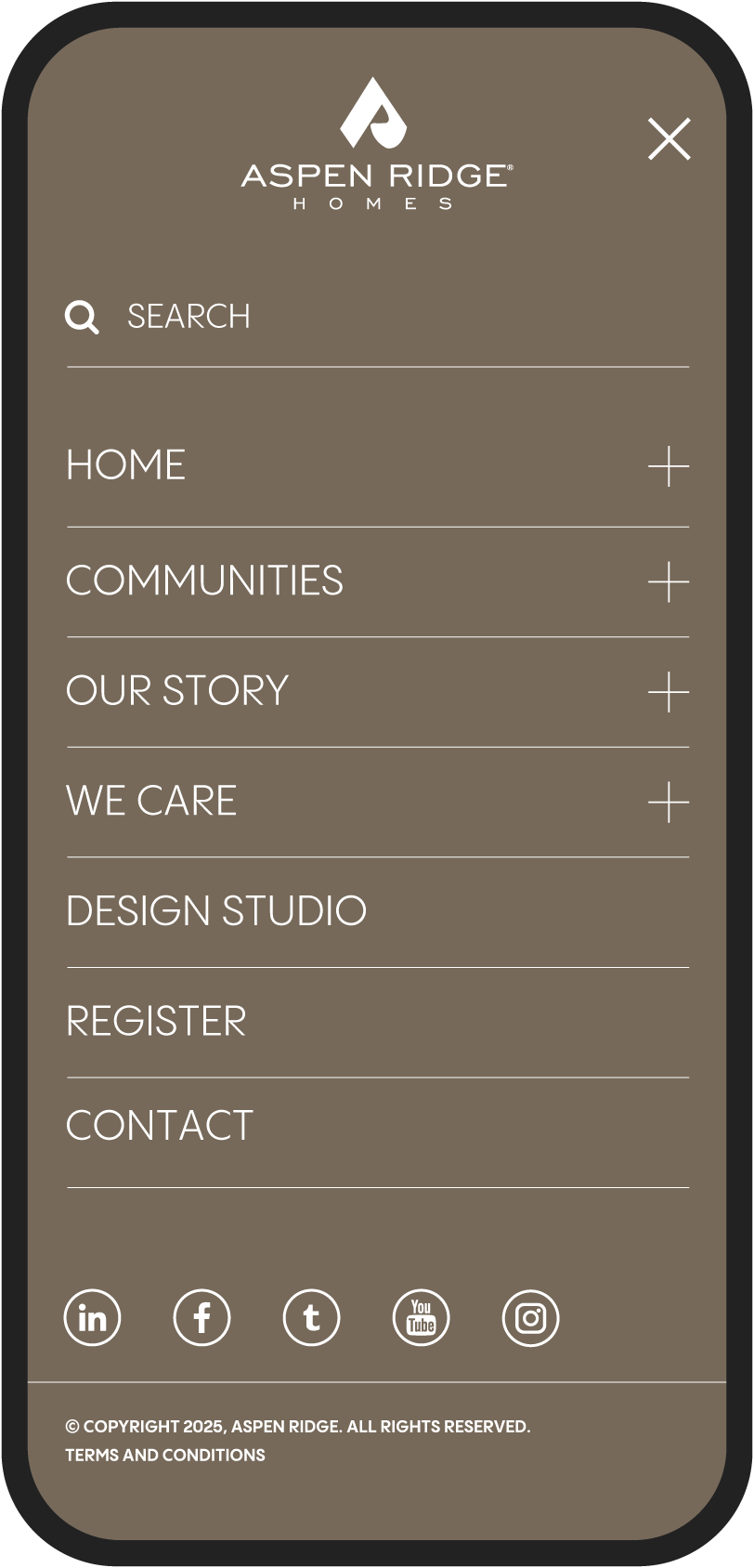The height and width of the screenshot is (1568, 754).
Task: Visit the LinkedIn profile
Action: [x=92, y=1317]
